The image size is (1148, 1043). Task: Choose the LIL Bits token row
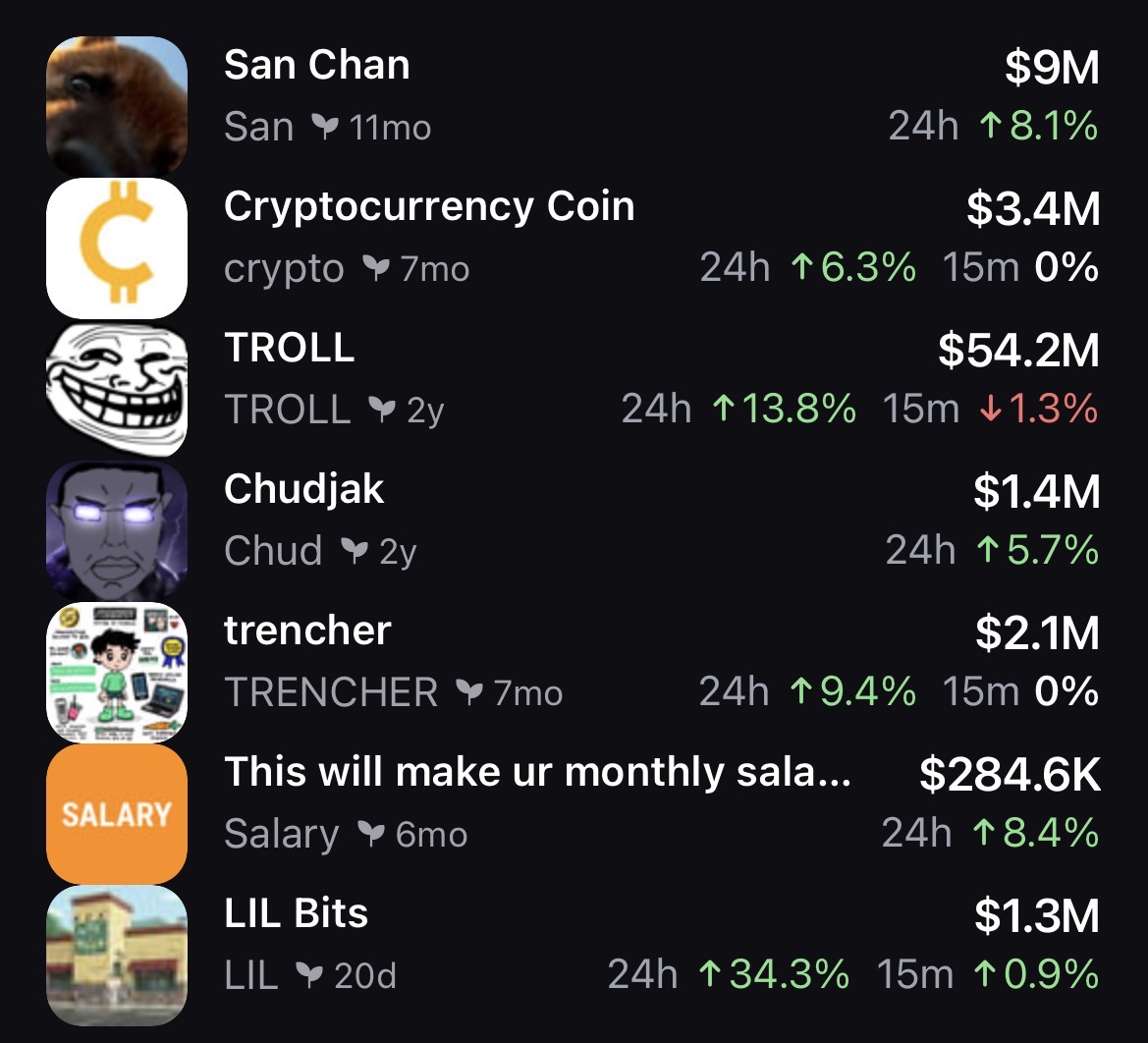[x=574, y=945]
